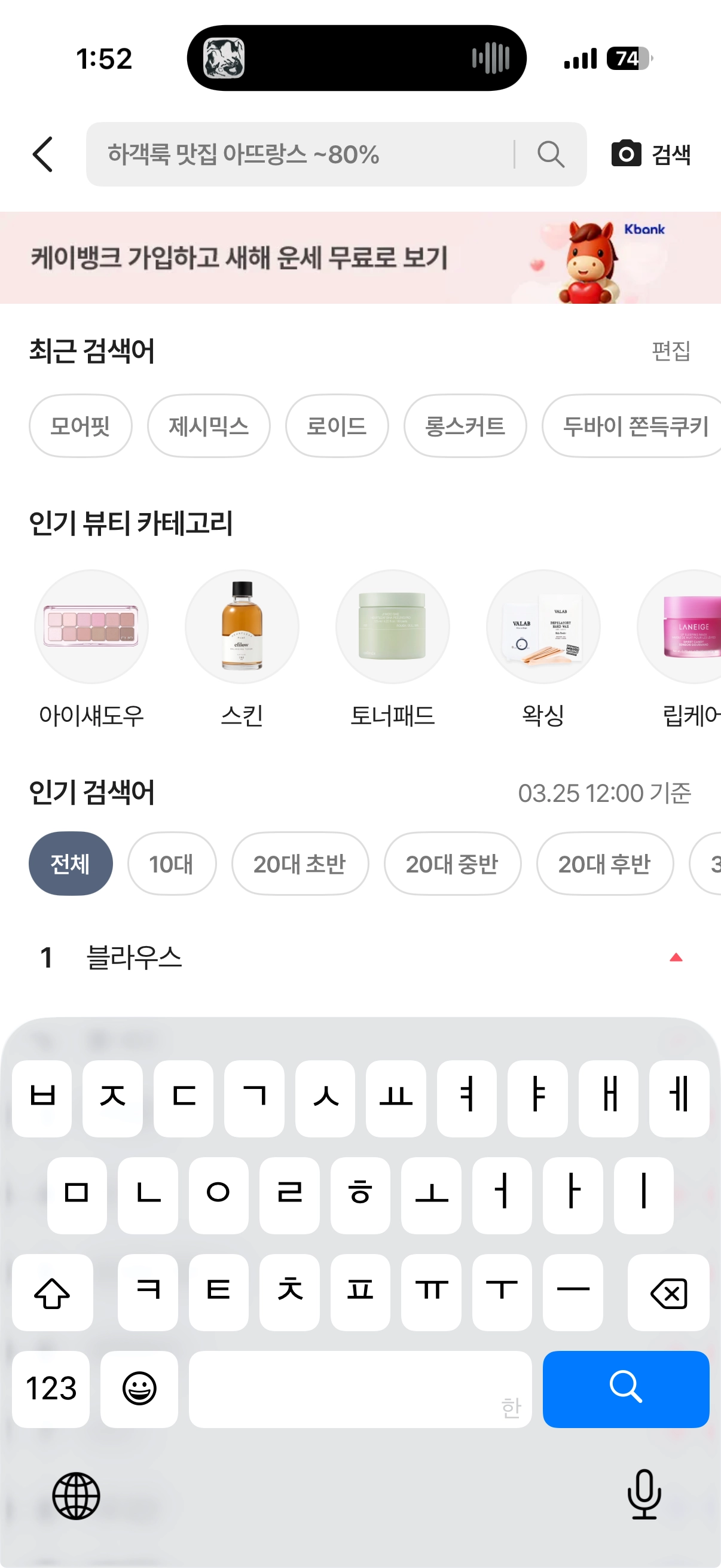Edit recent searches via 편집
Viewport: 721px width, 1568px height.
tap(671, 351)
